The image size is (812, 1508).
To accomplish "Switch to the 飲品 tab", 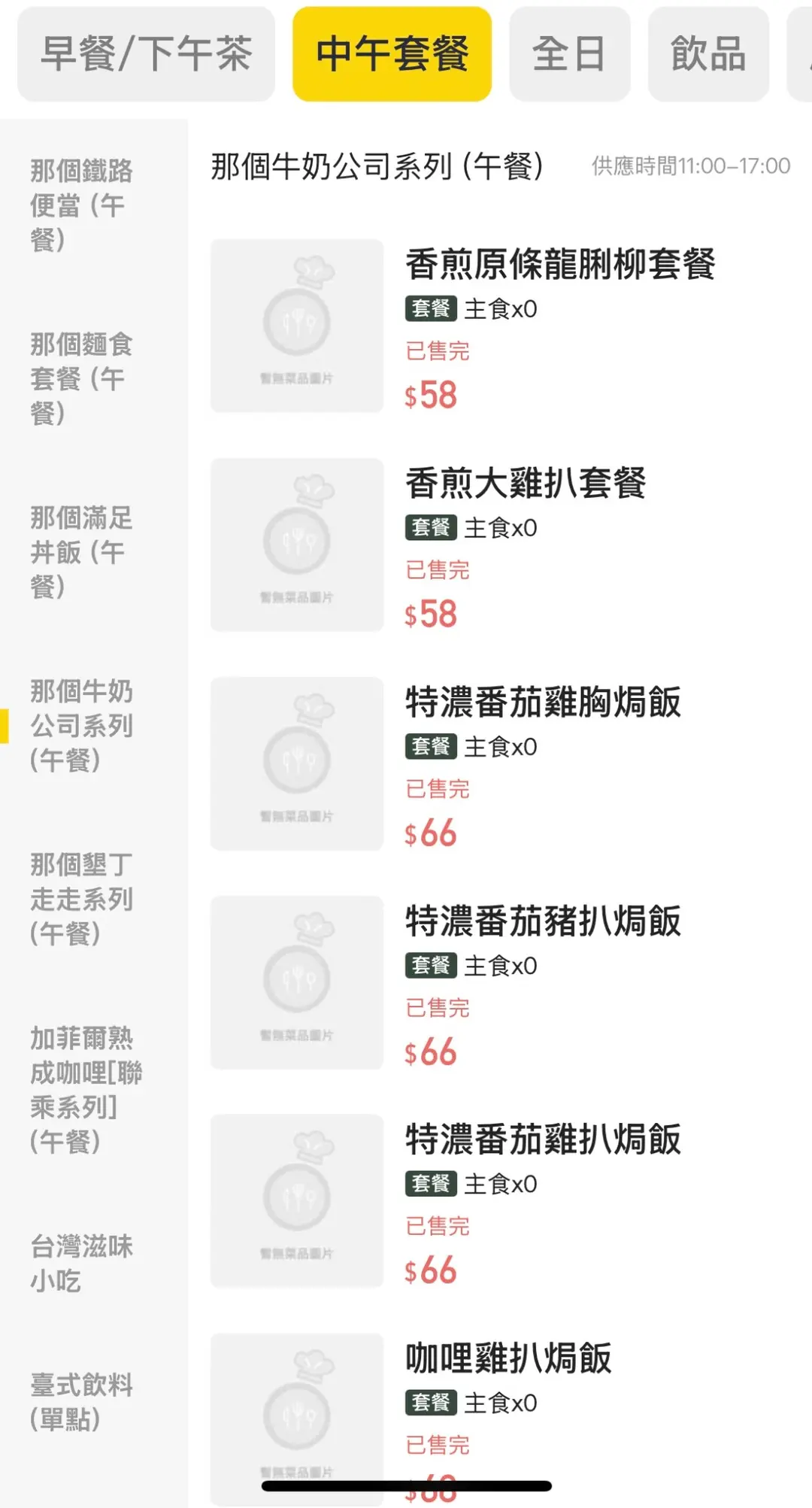I will click(x=707, y=54).
